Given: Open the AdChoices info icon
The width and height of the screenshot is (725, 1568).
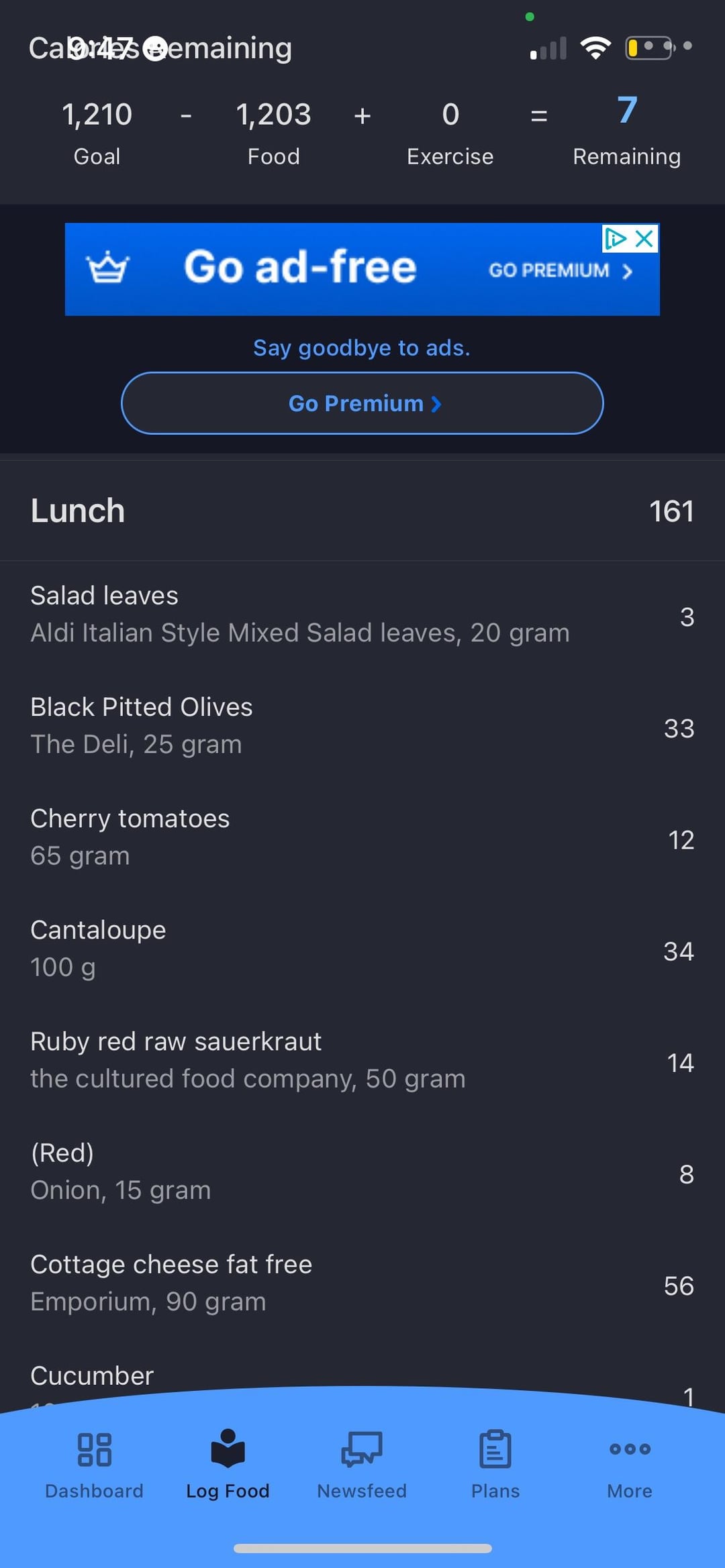Looking at the screenshot, I should pos(616,238).
